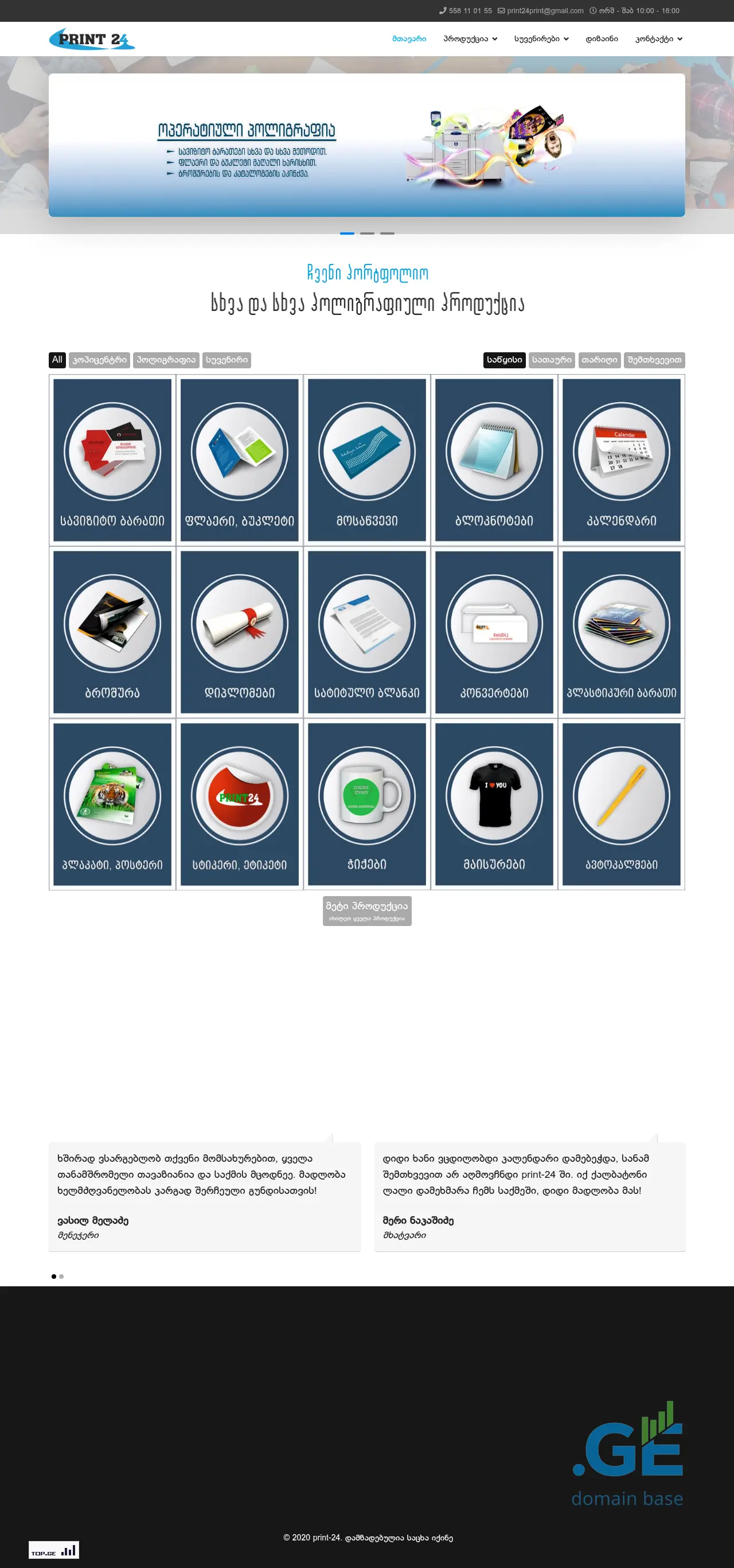Open the ბროშურა product tile
This screenshot has width=734, height=1568.
112,632
